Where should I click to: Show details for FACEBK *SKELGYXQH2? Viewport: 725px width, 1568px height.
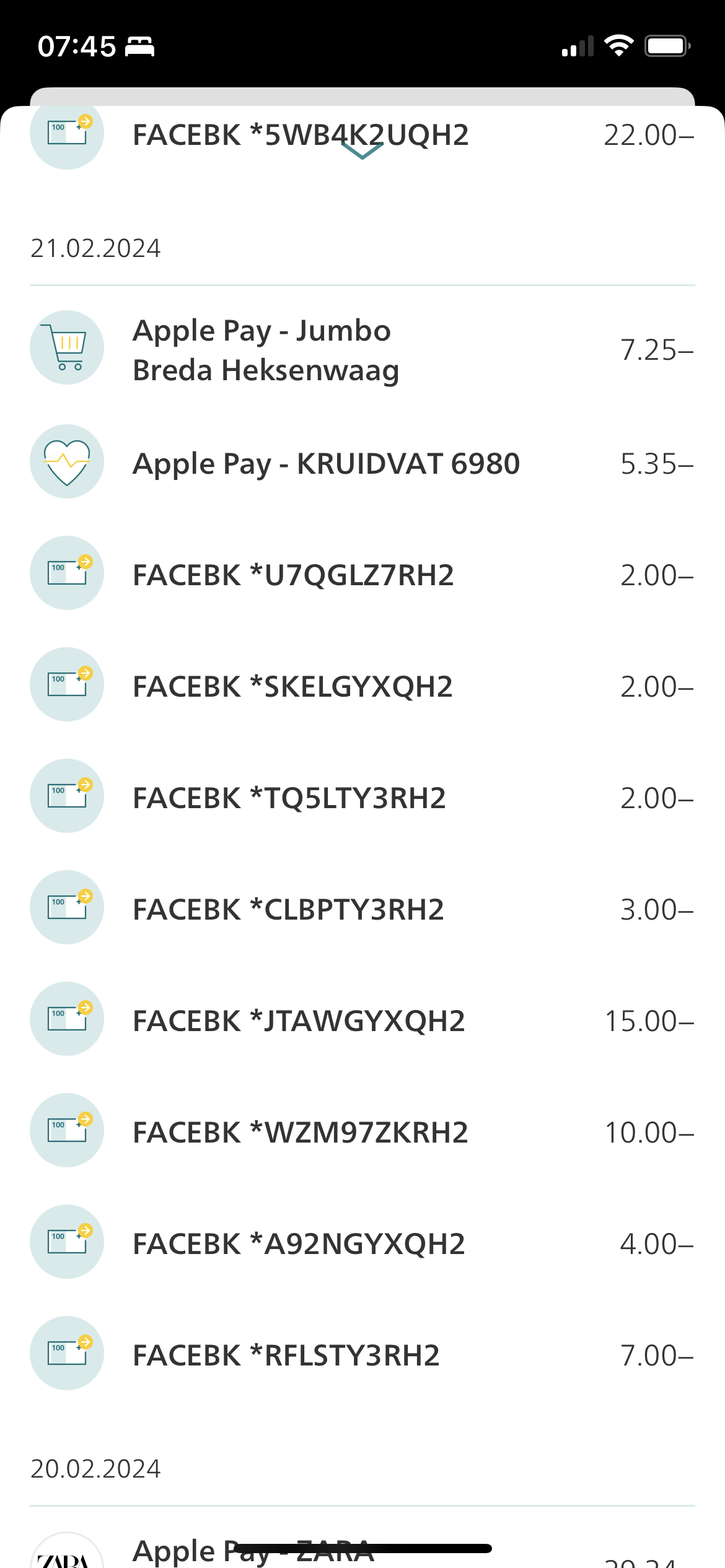point(362,686)
